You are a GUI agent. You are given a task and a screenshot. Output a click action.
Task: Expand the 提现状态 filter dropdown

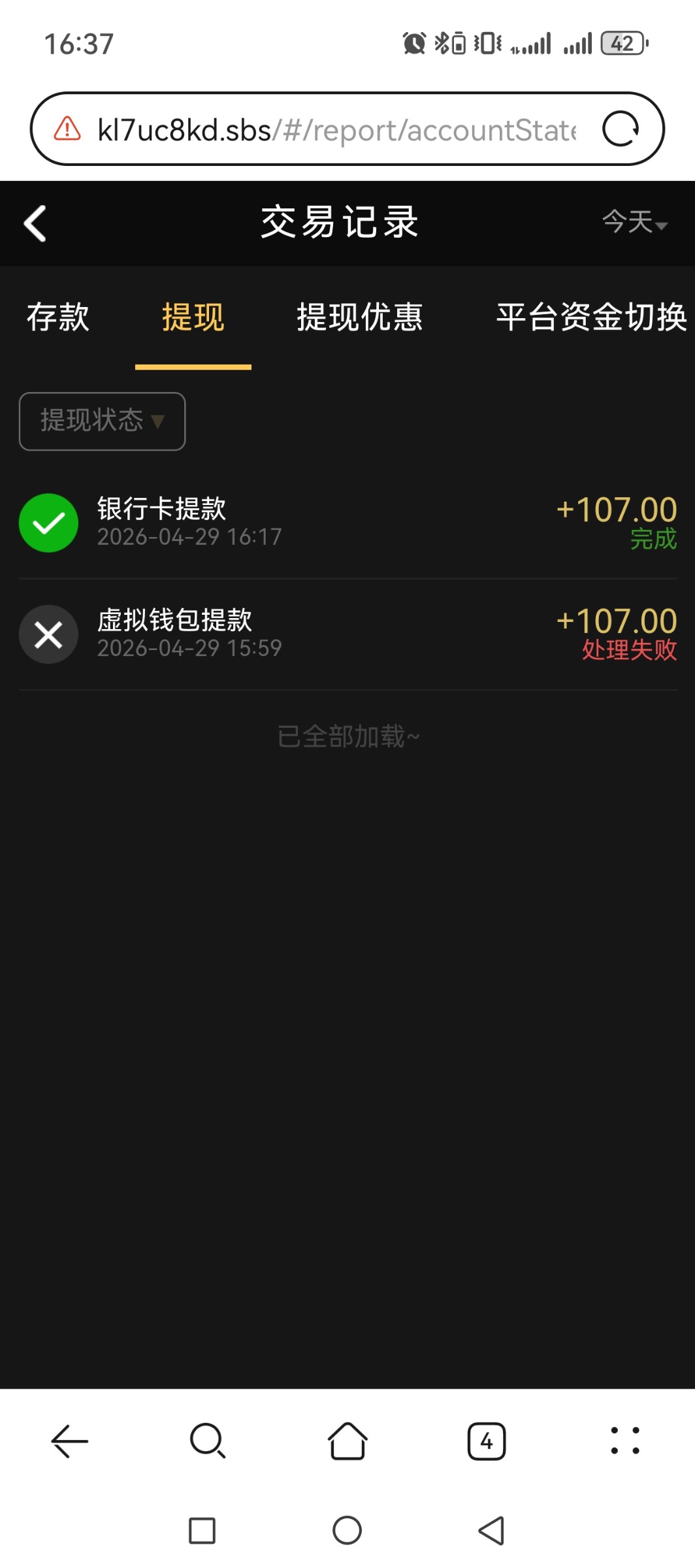point(102,421)
